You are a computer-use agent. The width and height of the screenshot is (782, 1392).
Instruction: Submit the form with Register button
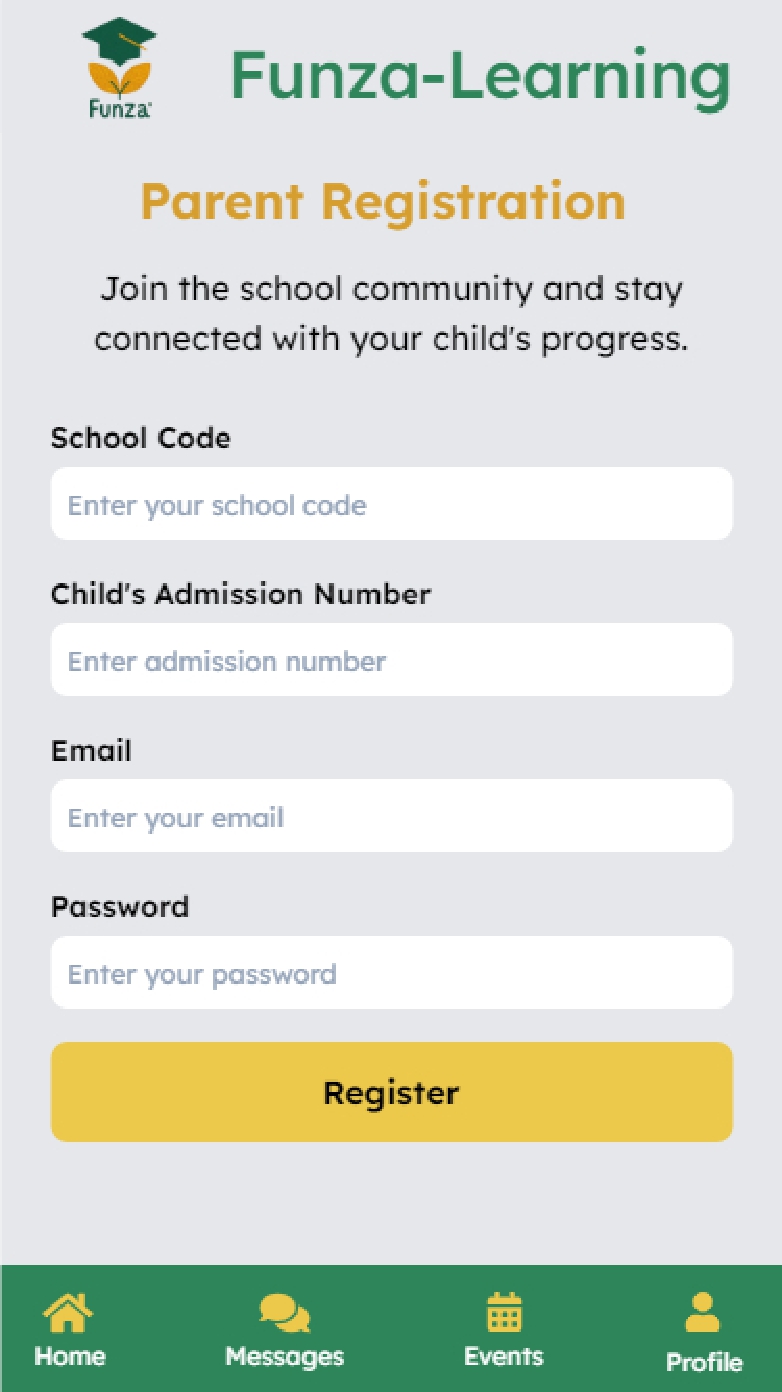click(x=391, y=1092)
